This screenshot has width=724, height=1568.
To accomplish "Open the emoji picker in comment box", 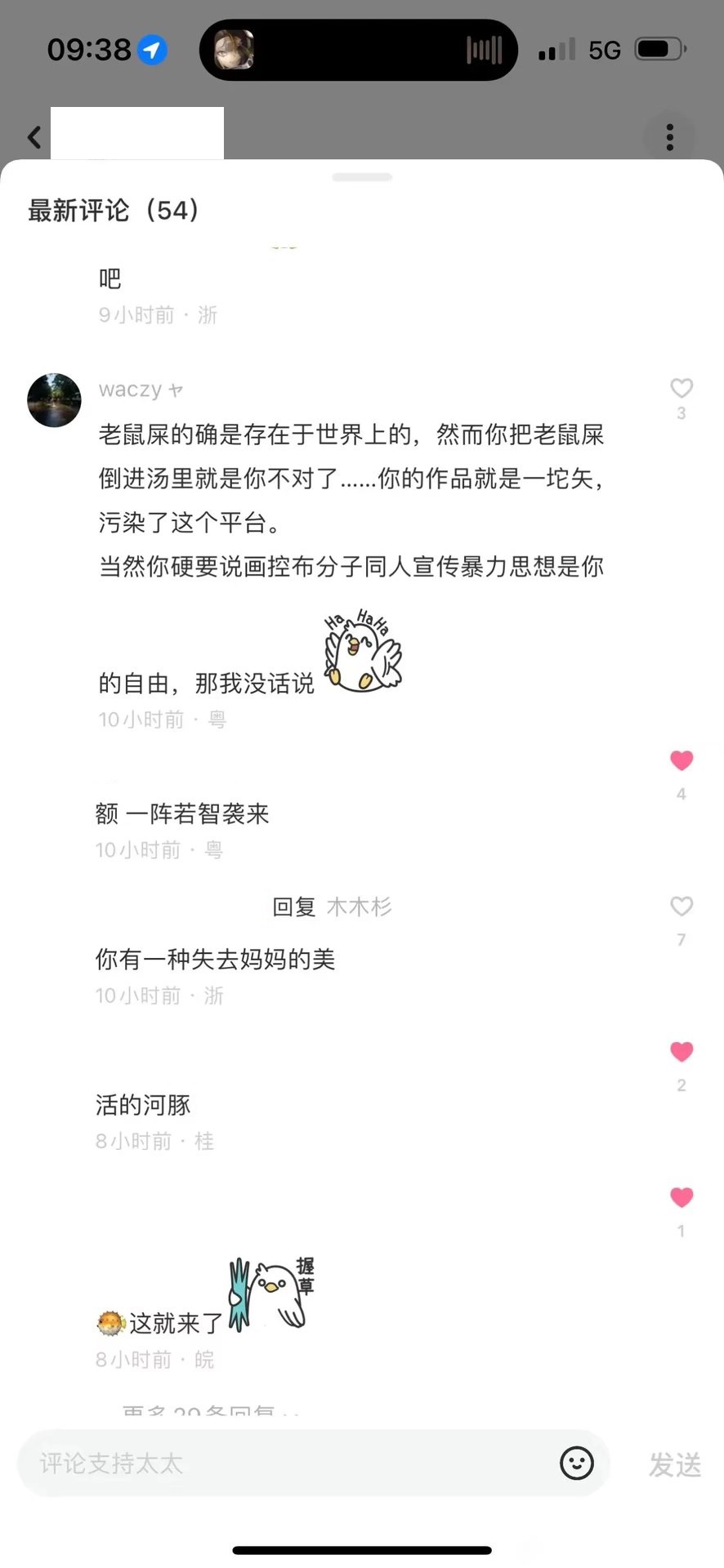I will [576, 1463].
